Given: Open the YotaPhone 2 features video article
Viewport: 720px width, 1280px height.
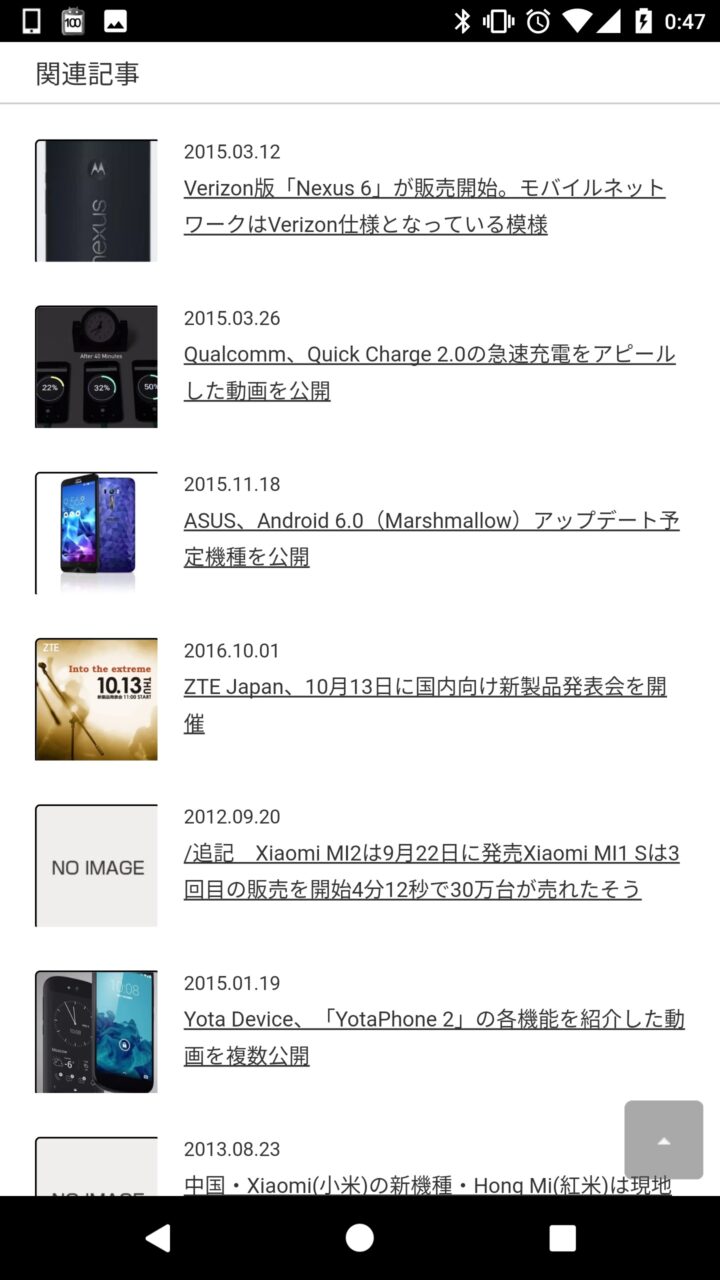Looking at the screenshot, I should pos(434,1037).
